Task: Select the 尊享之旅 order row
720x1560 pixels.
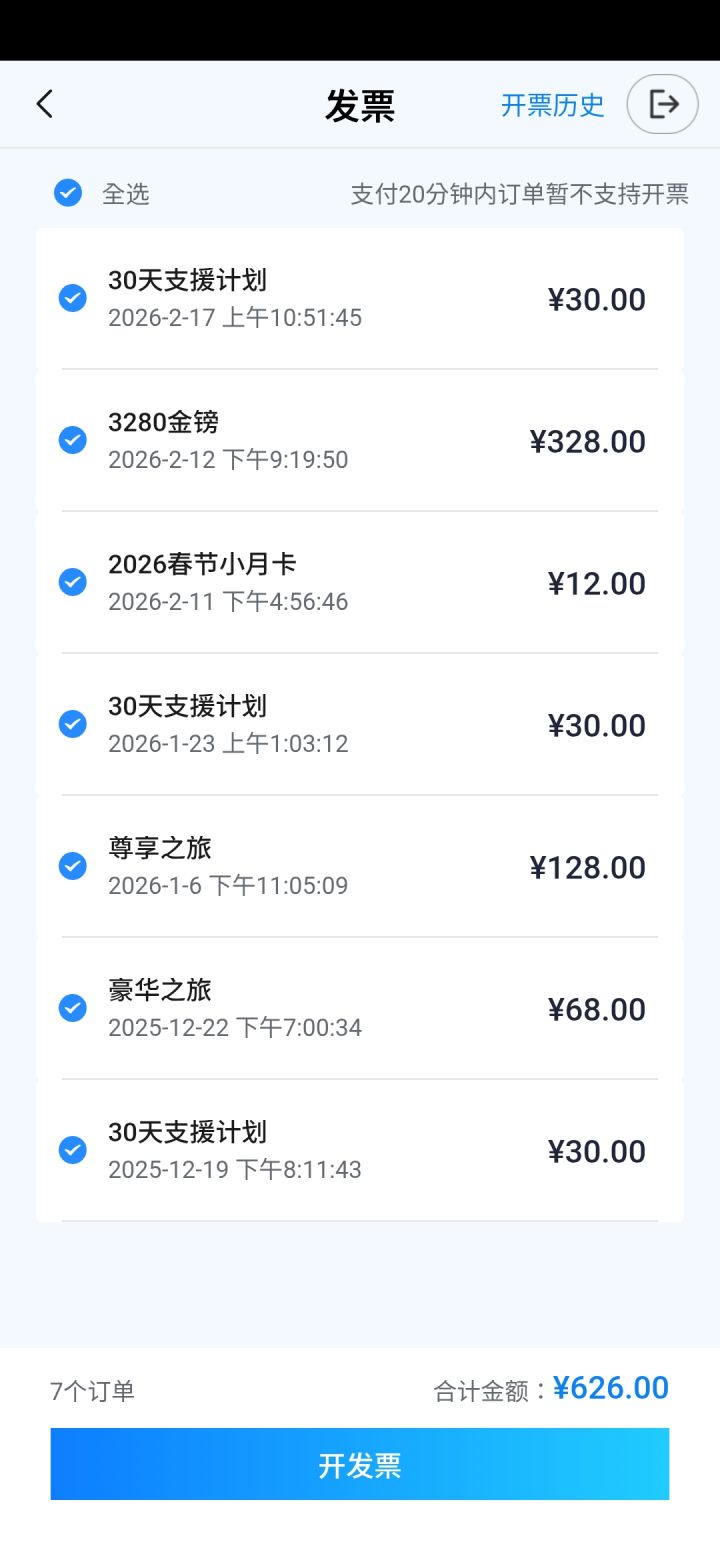Action: 360,865
